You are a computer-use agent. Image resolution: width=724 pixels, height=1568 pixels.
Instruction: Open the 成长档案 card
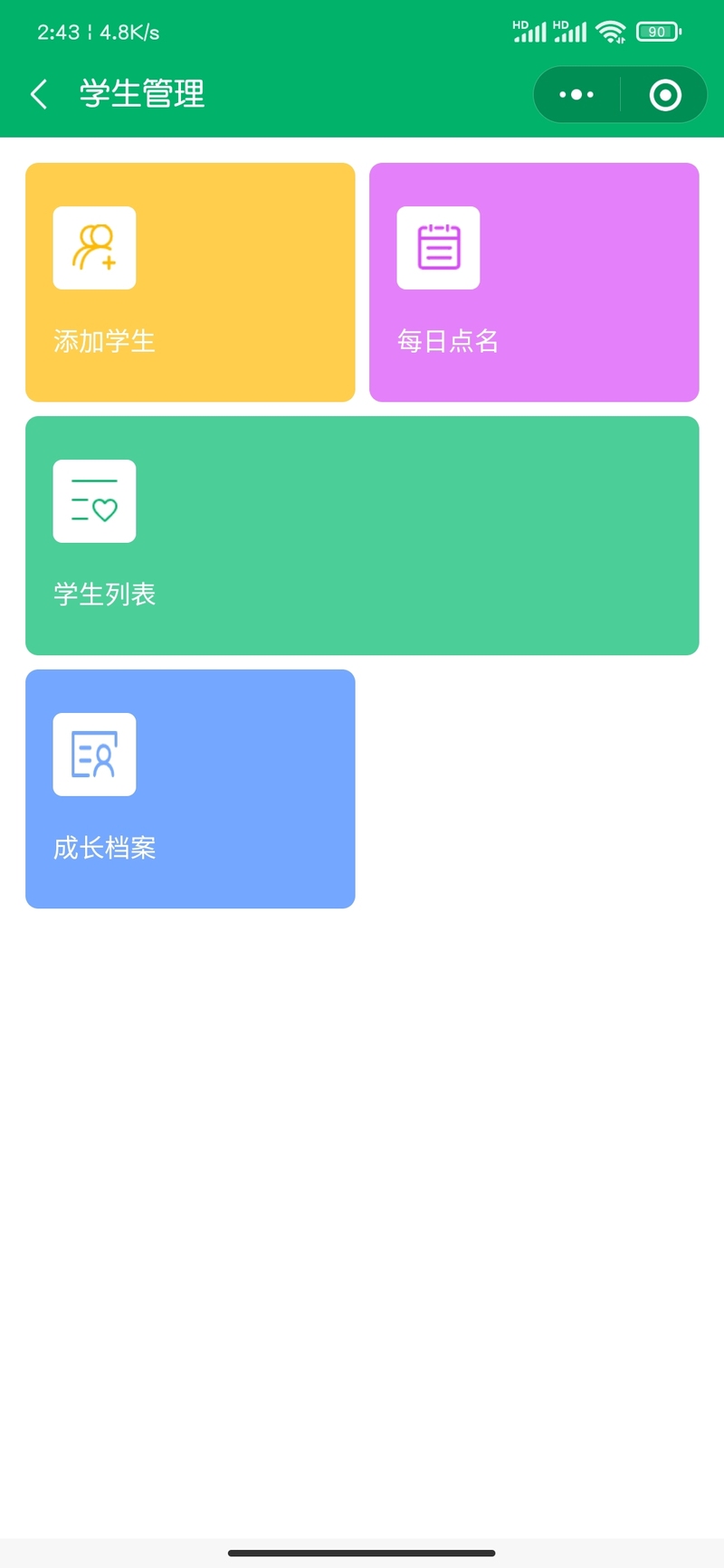click(190, 789)
